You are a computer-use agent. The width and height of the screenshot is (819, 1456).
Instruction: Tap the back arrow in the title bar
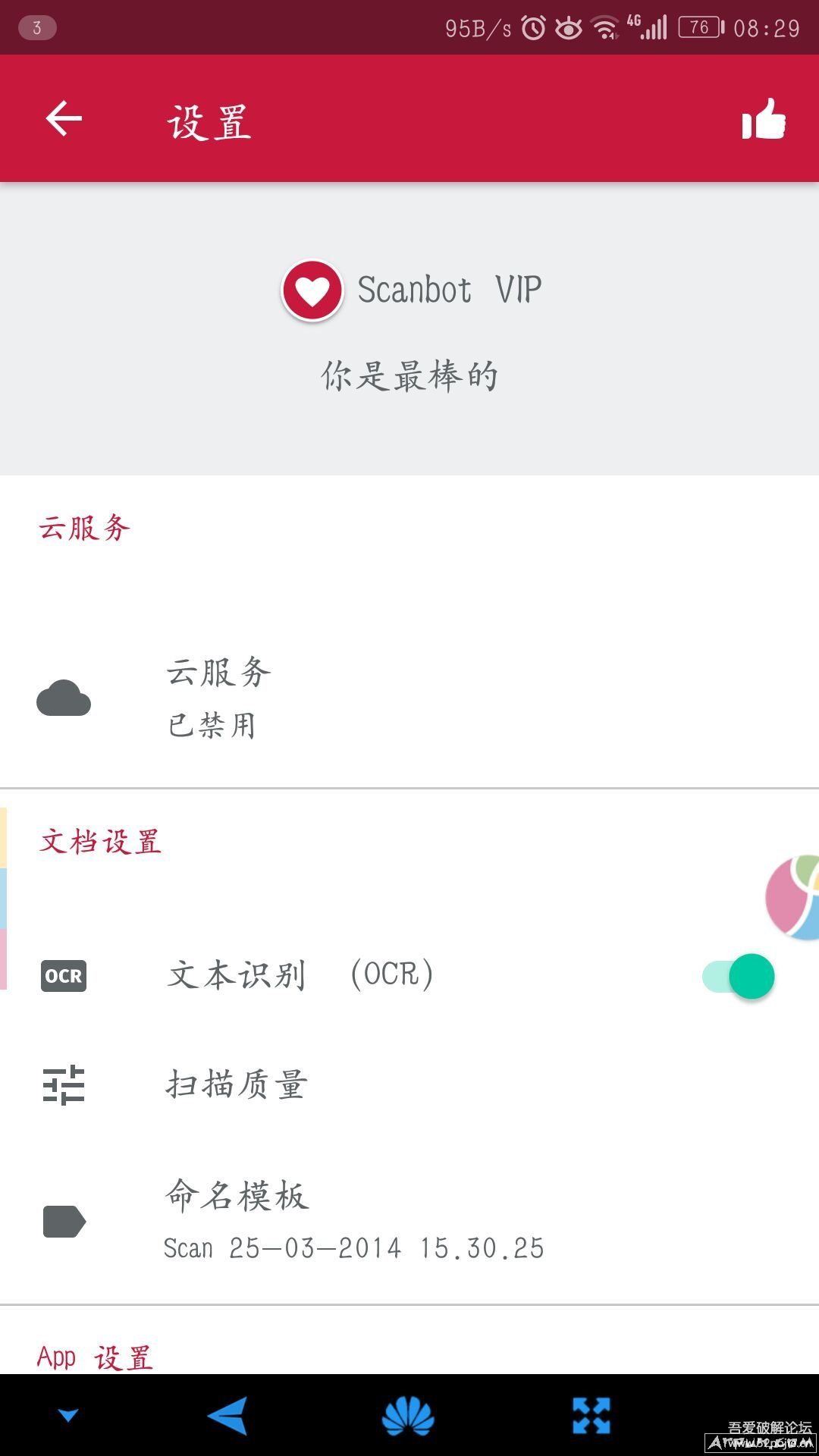pyautogui.click(x=62, y=119)
